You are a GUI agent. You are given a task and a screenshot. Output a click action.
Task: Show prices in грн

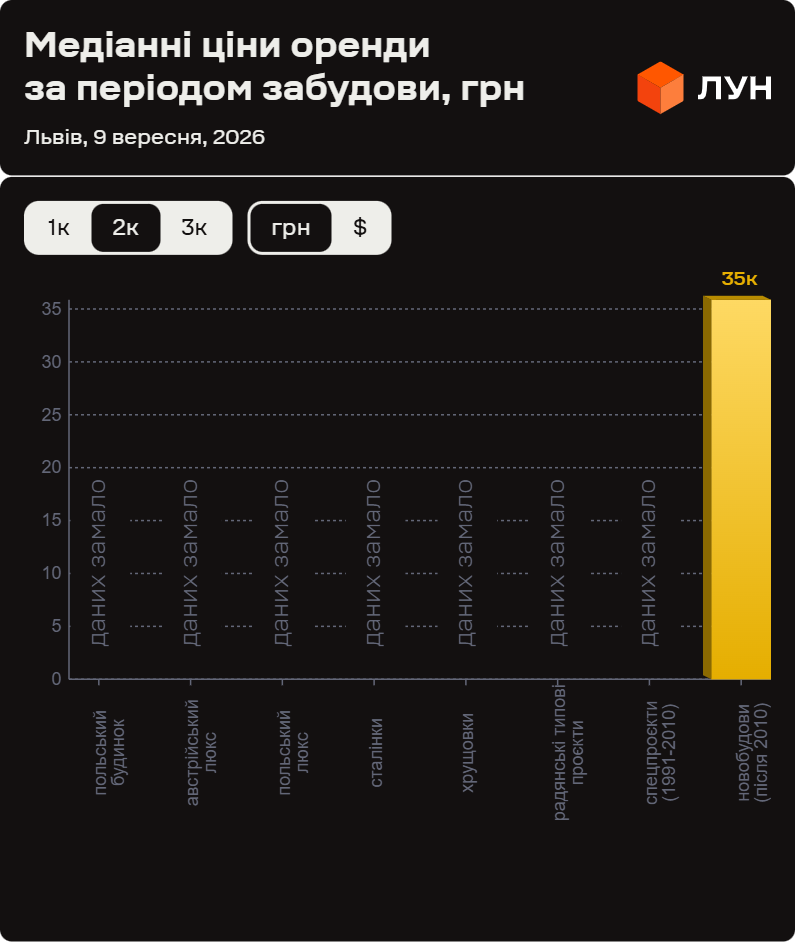290,228
